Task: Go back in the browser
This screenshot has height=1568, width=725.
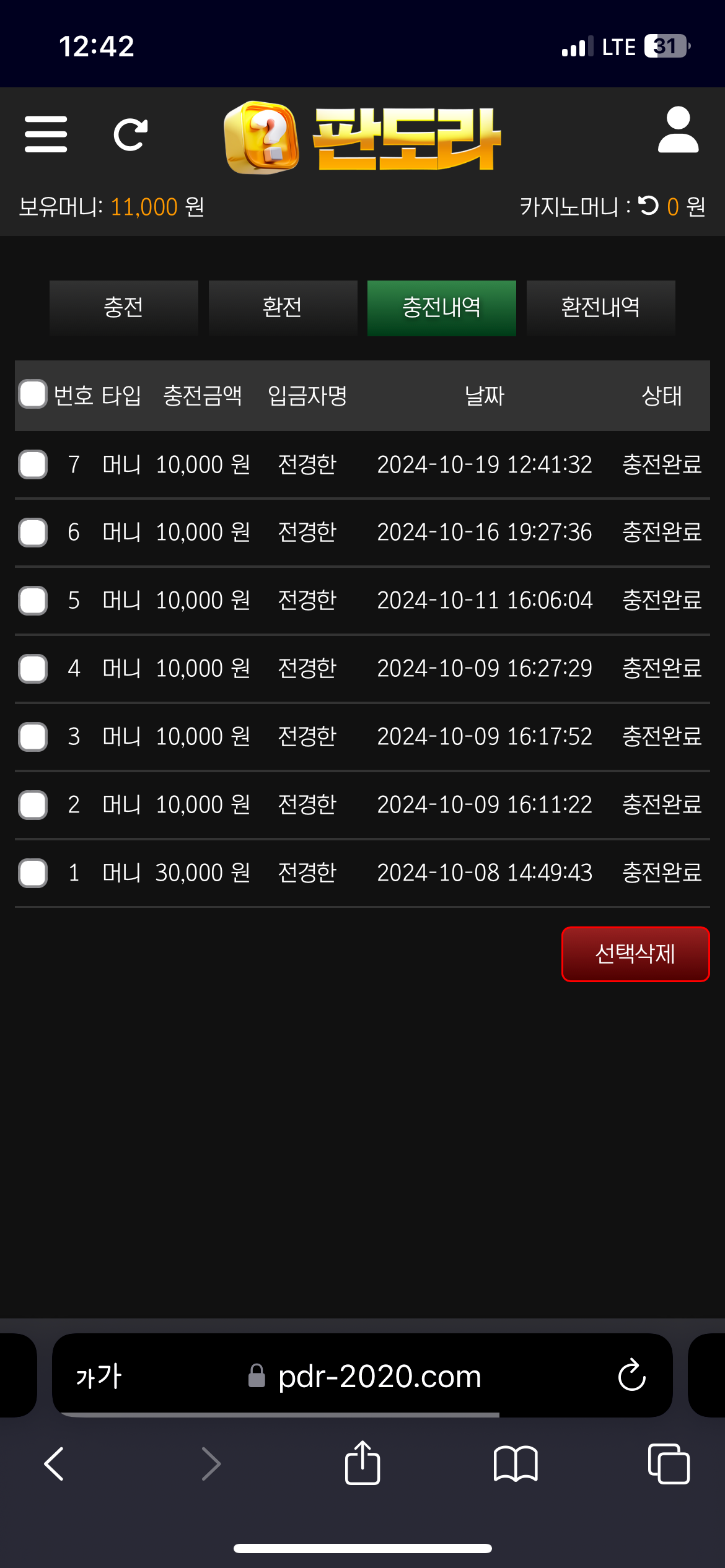Action: click(55, 1464)
